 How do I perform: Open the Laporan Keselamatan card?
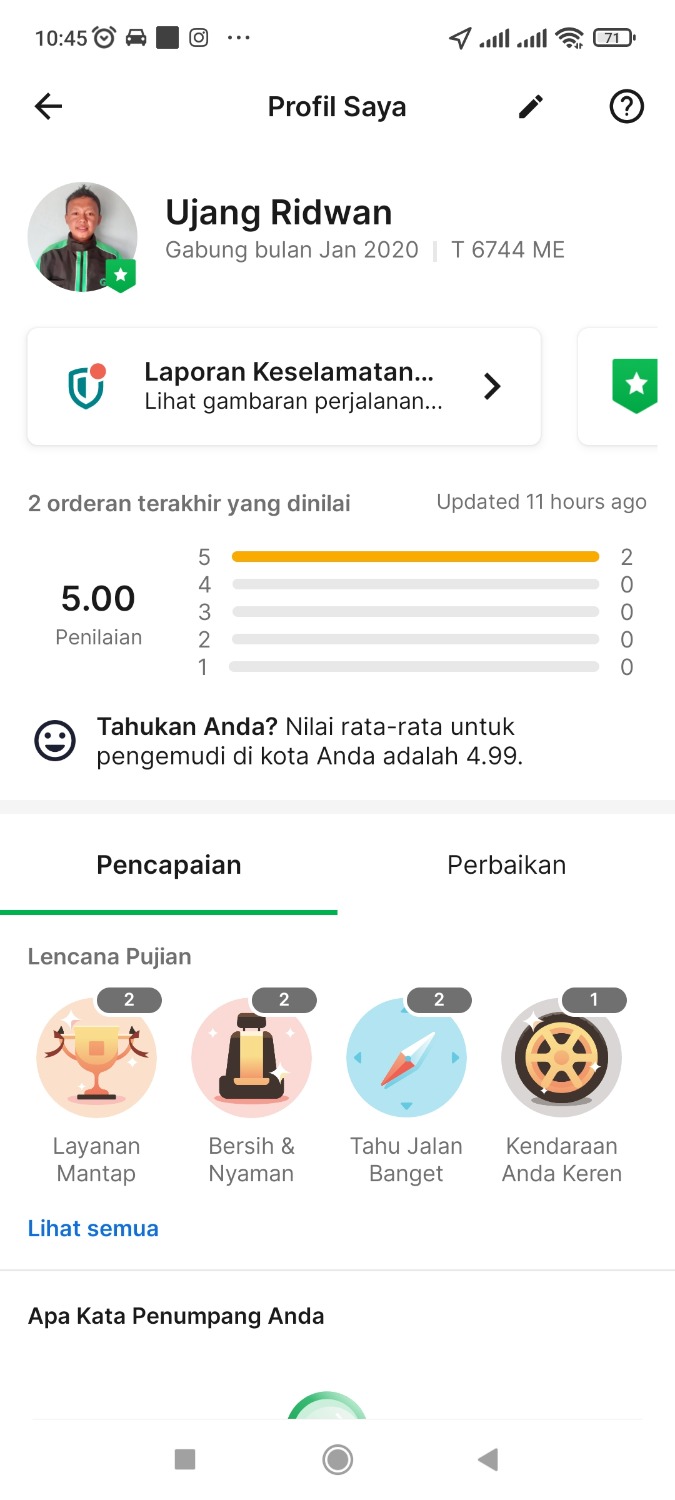[x=284, y=386]
